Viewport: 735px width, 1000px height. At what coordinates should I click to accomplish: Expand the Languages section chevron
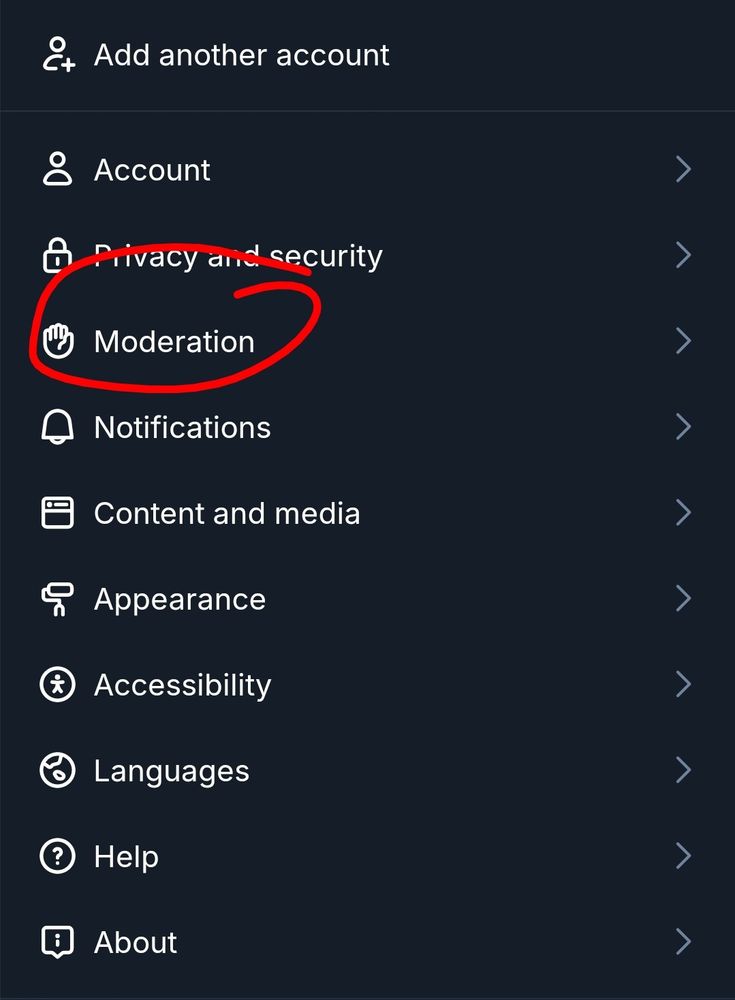(x=684, y=770)
